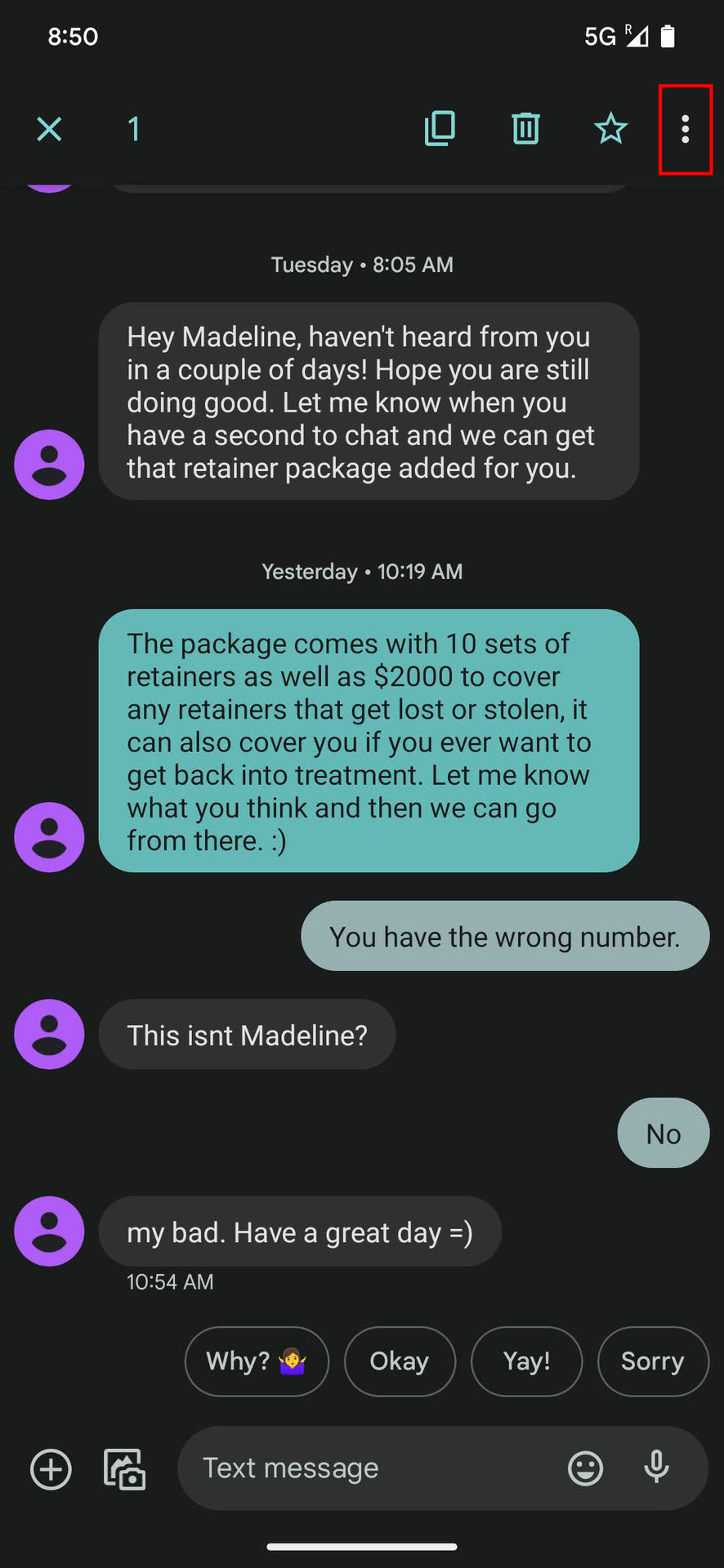Open the emoji picker
This screenshot has height=1568, width=724.
pos(585,1468)
